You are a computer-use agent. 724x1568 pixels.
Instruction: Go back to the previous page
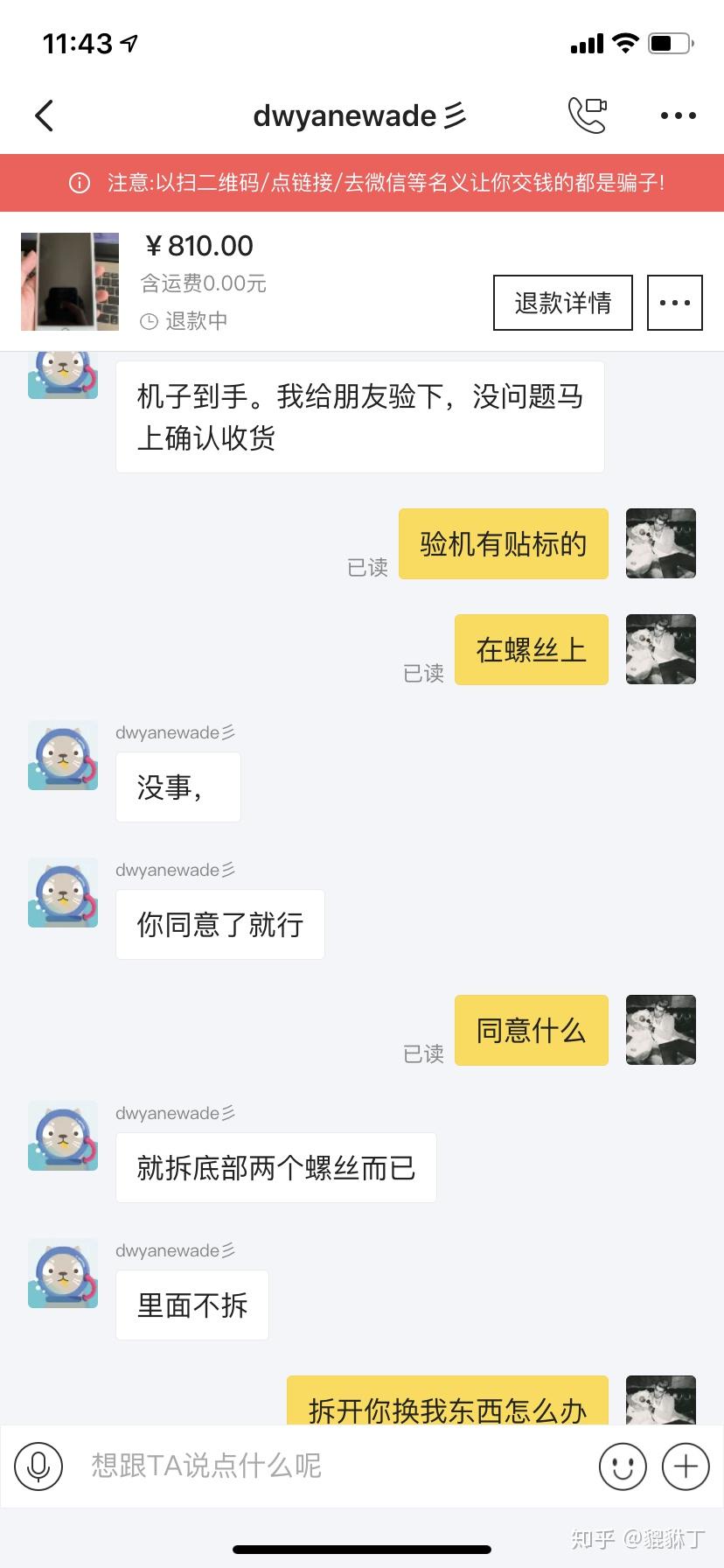coord(44,115)
